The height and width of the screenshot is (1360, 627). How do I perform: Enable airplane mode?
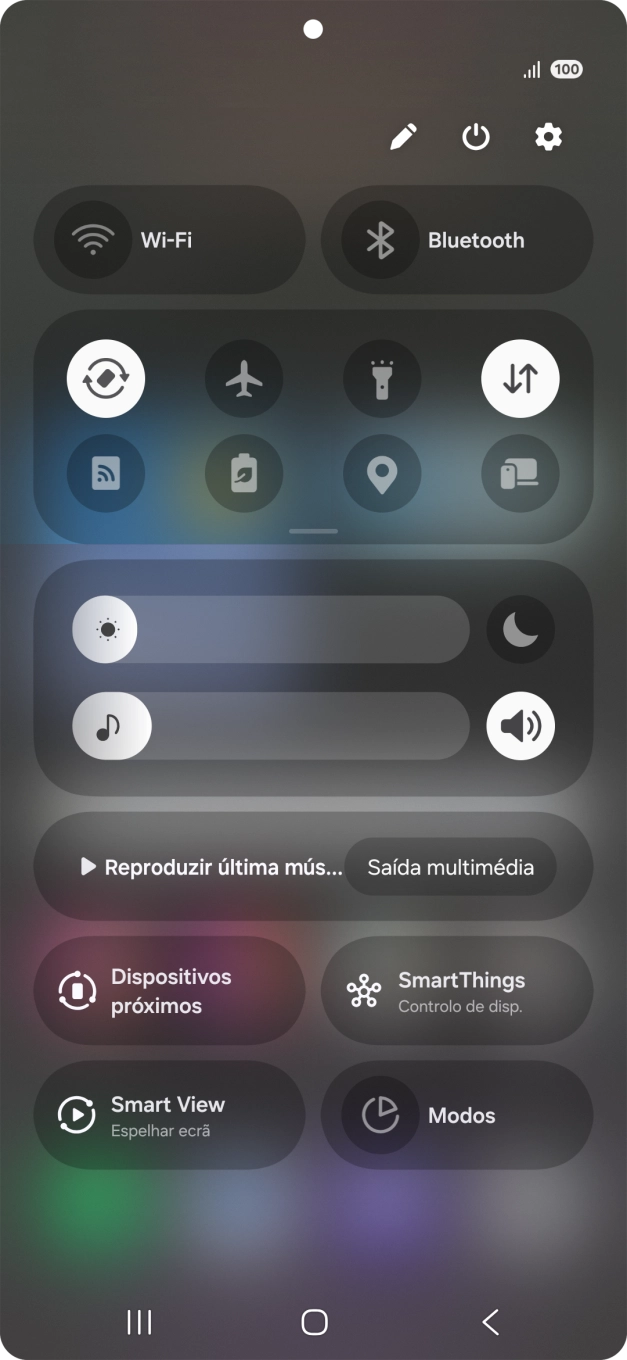(x=244, y=379)
